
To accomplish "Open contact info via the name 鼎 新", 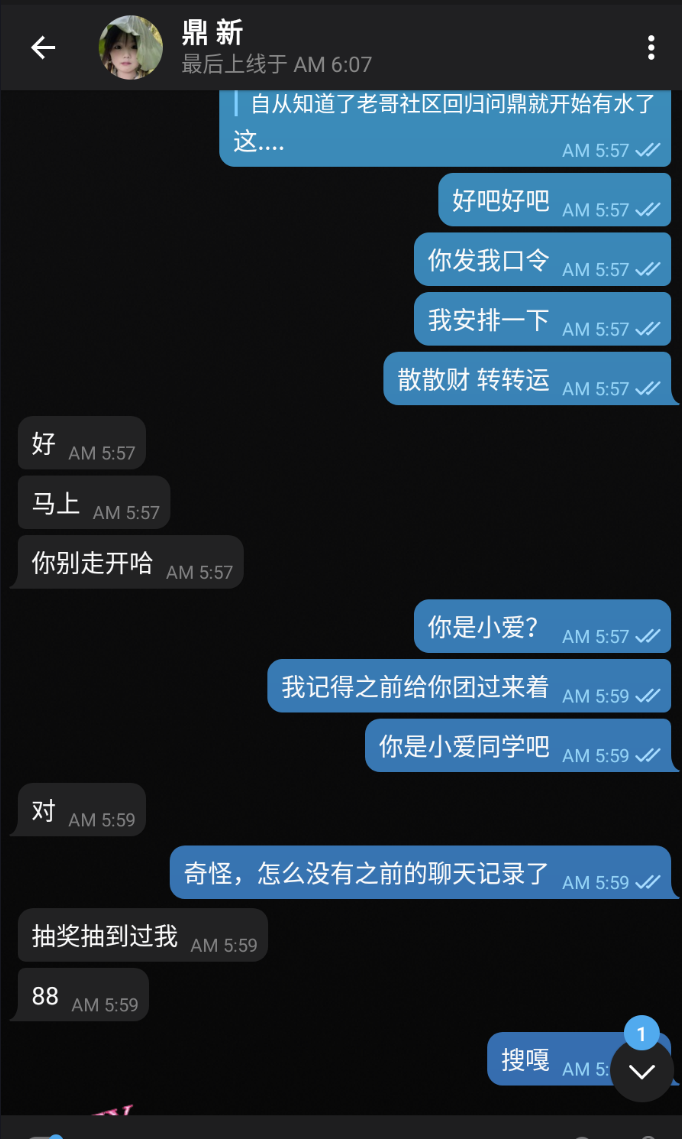I will tap(212, 33).
